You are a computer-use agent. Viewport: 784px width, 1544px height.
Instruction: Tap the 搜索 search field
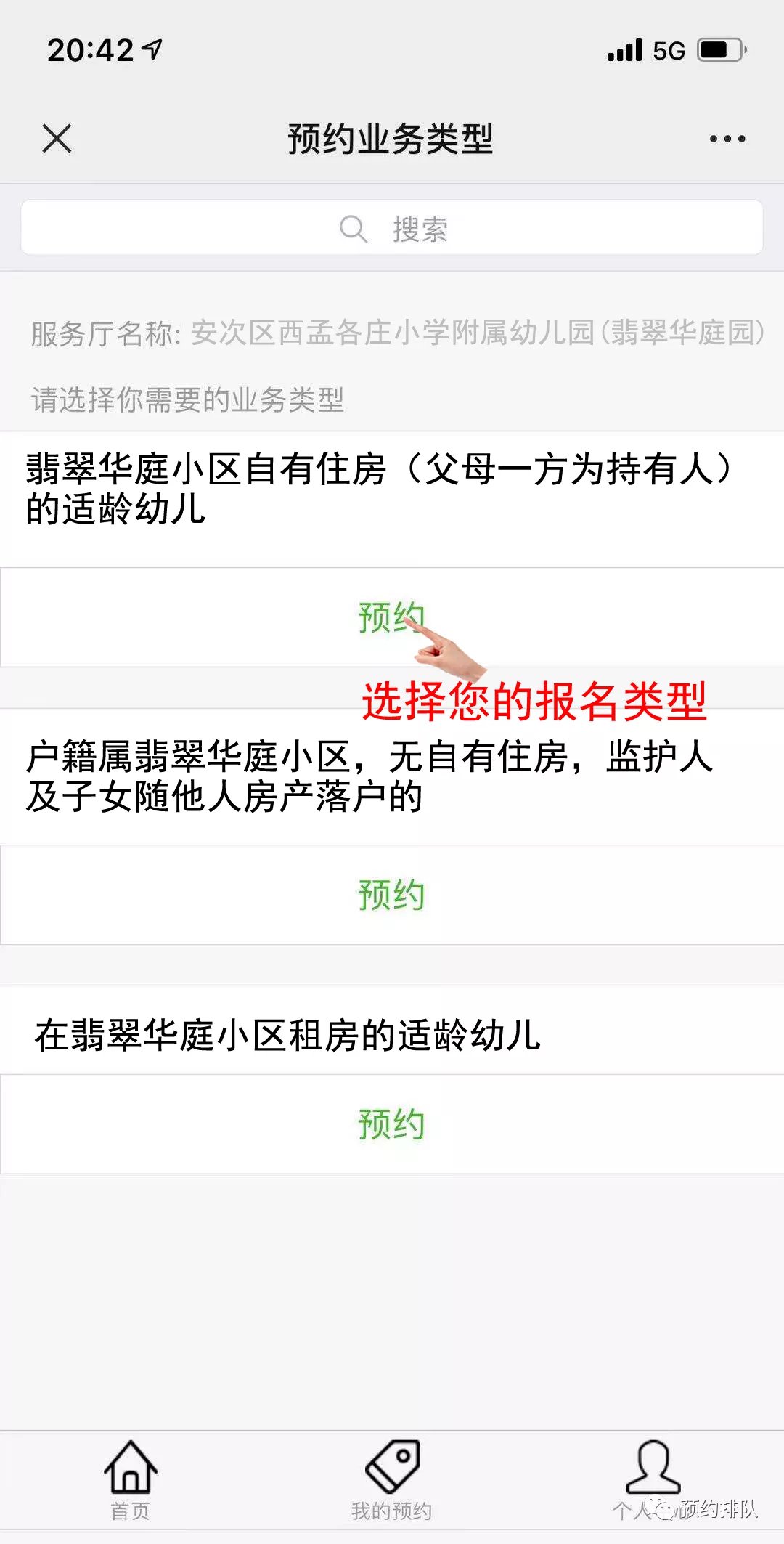pos(392,229)
